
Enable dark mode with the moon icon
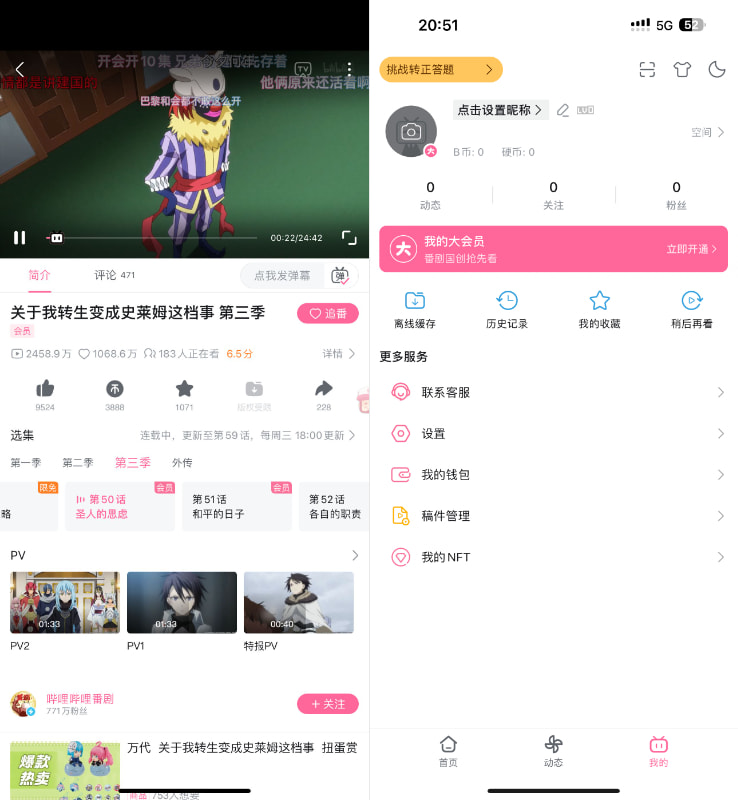(717, 70)
